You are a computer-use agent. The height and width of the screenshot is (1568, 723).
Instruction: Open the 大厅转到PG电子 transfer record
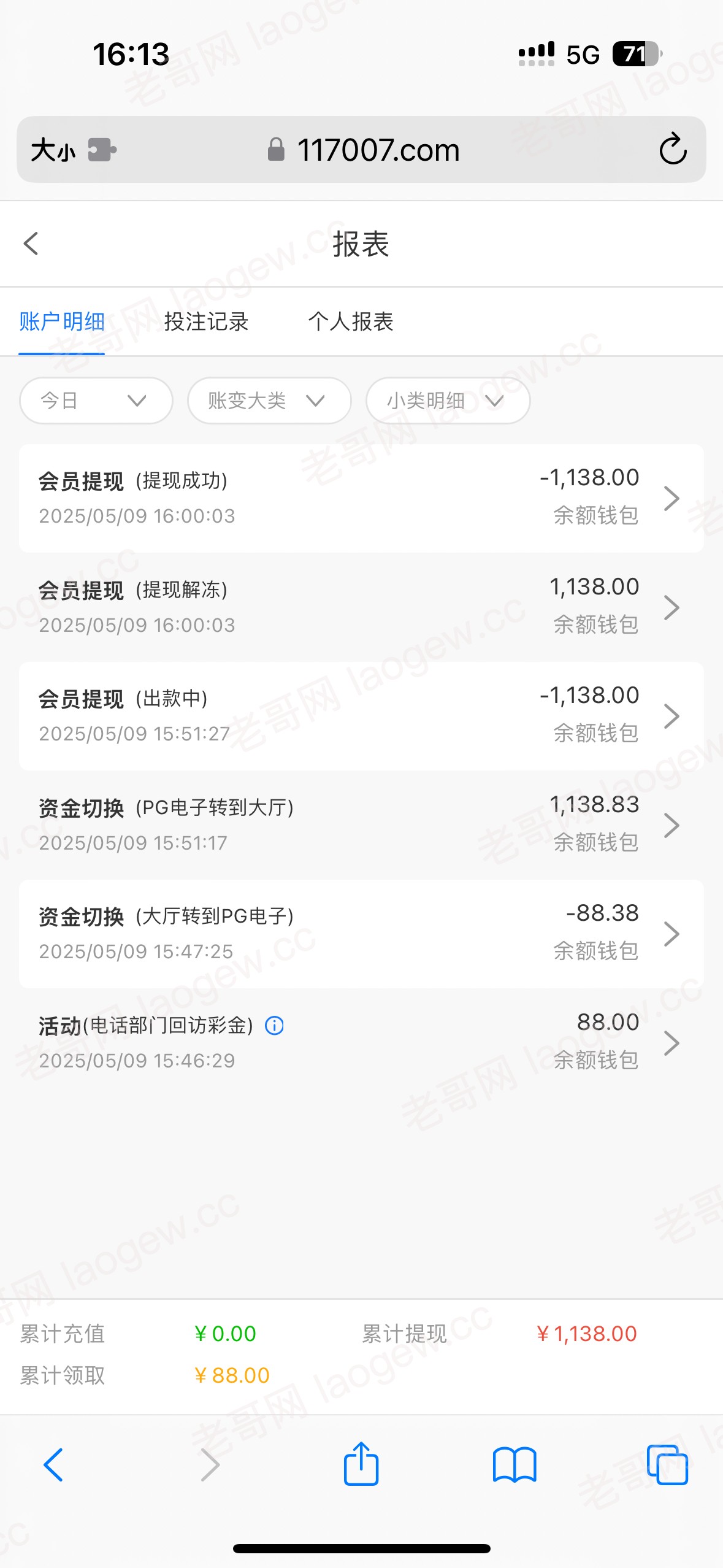(361, 934)
